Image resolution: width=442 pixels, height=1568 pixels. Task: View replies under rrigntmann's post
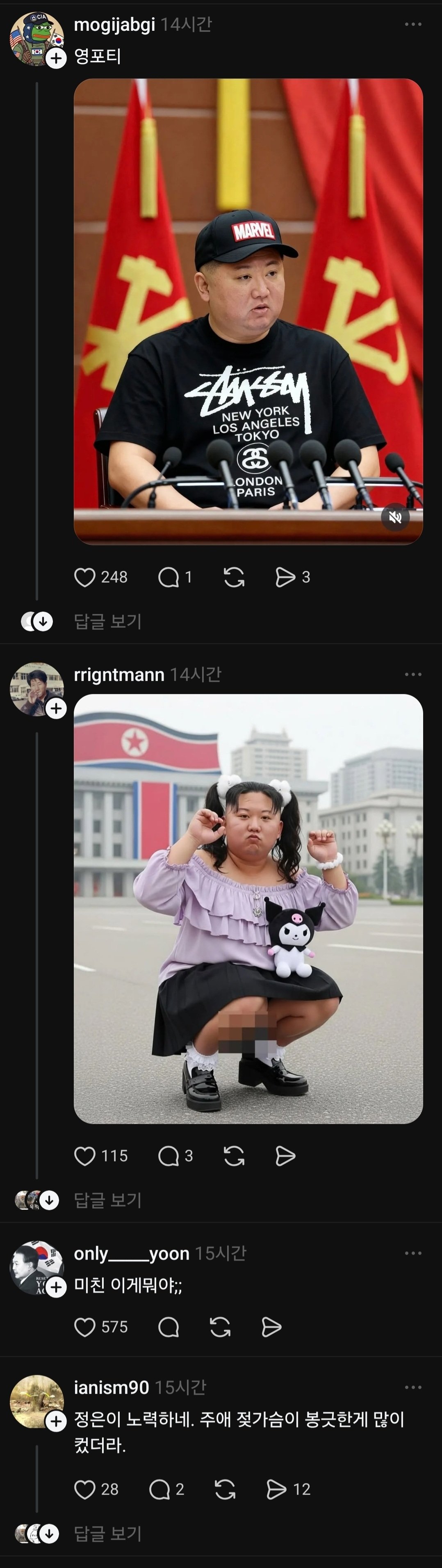[107, 1200]
